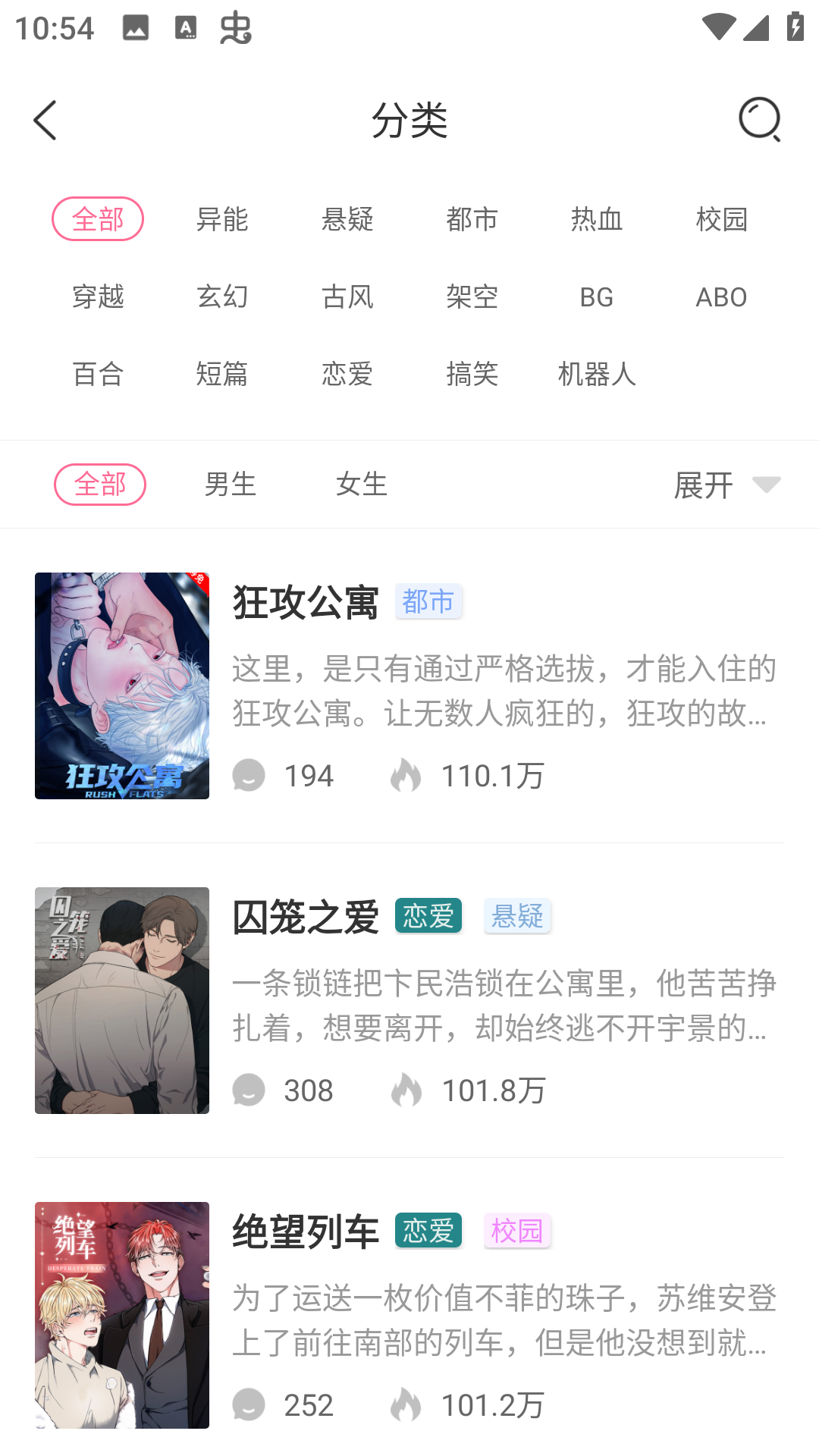819x1456 pixels.
Task: Select the 全部 filter pill below categories
Action: coord(100,484)
